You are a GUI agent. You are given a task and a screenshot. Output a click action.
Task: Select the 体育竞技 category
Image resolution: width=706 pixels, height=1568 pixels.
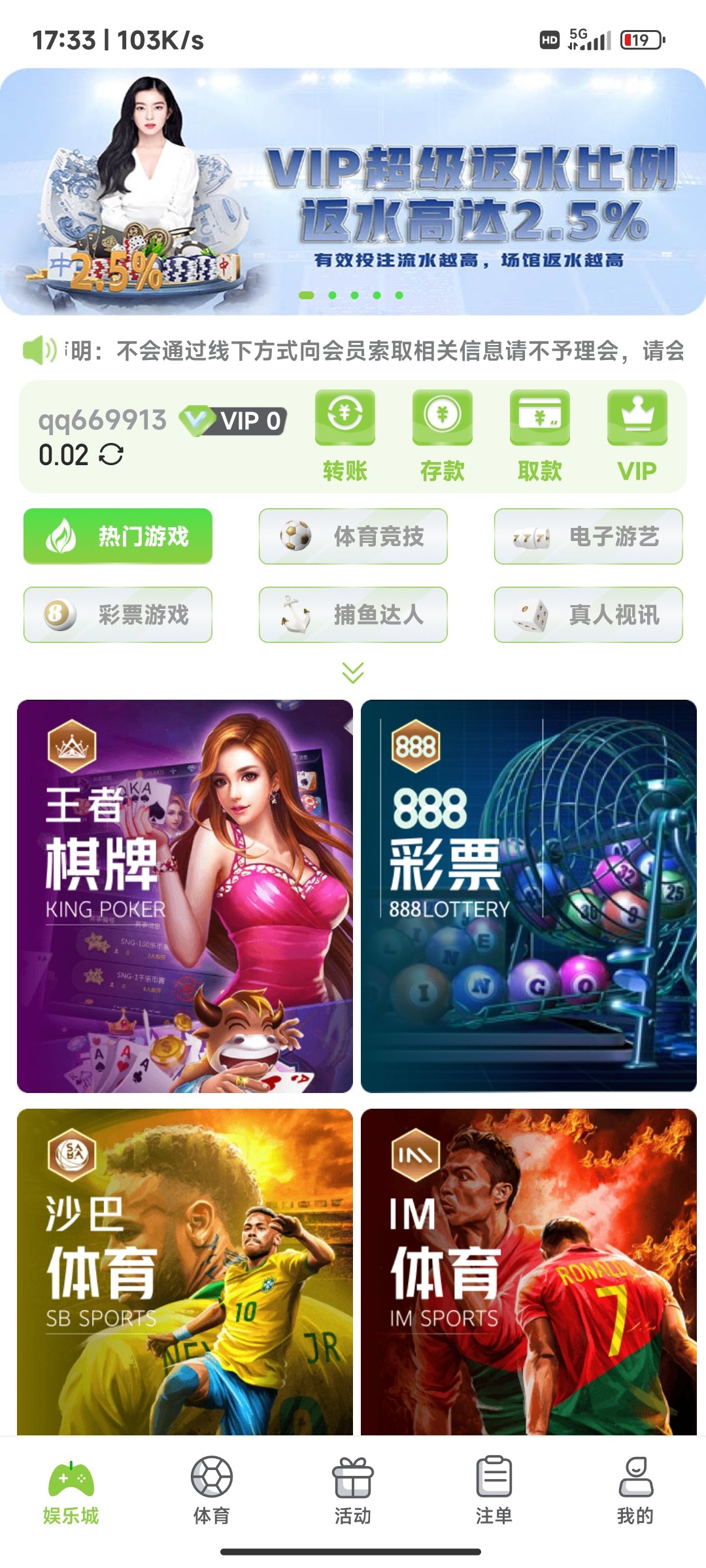(x=353, y=536)
